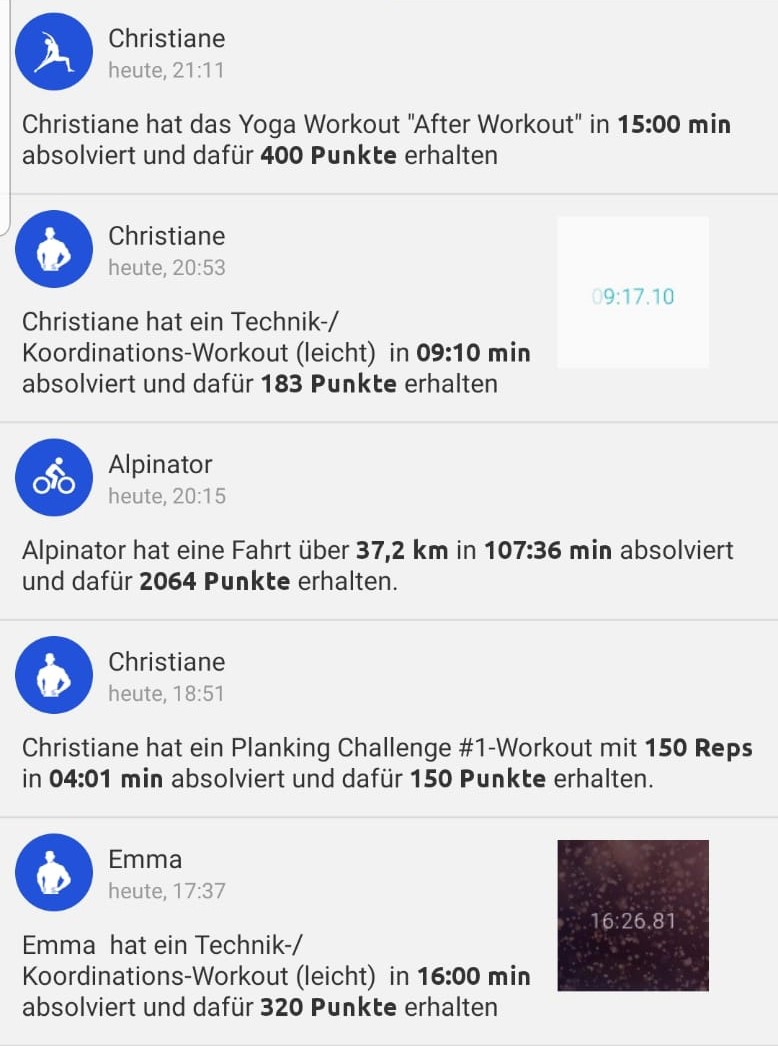
Task: Open the After Workout yoga feed entry
Action: tap(389, 140)
